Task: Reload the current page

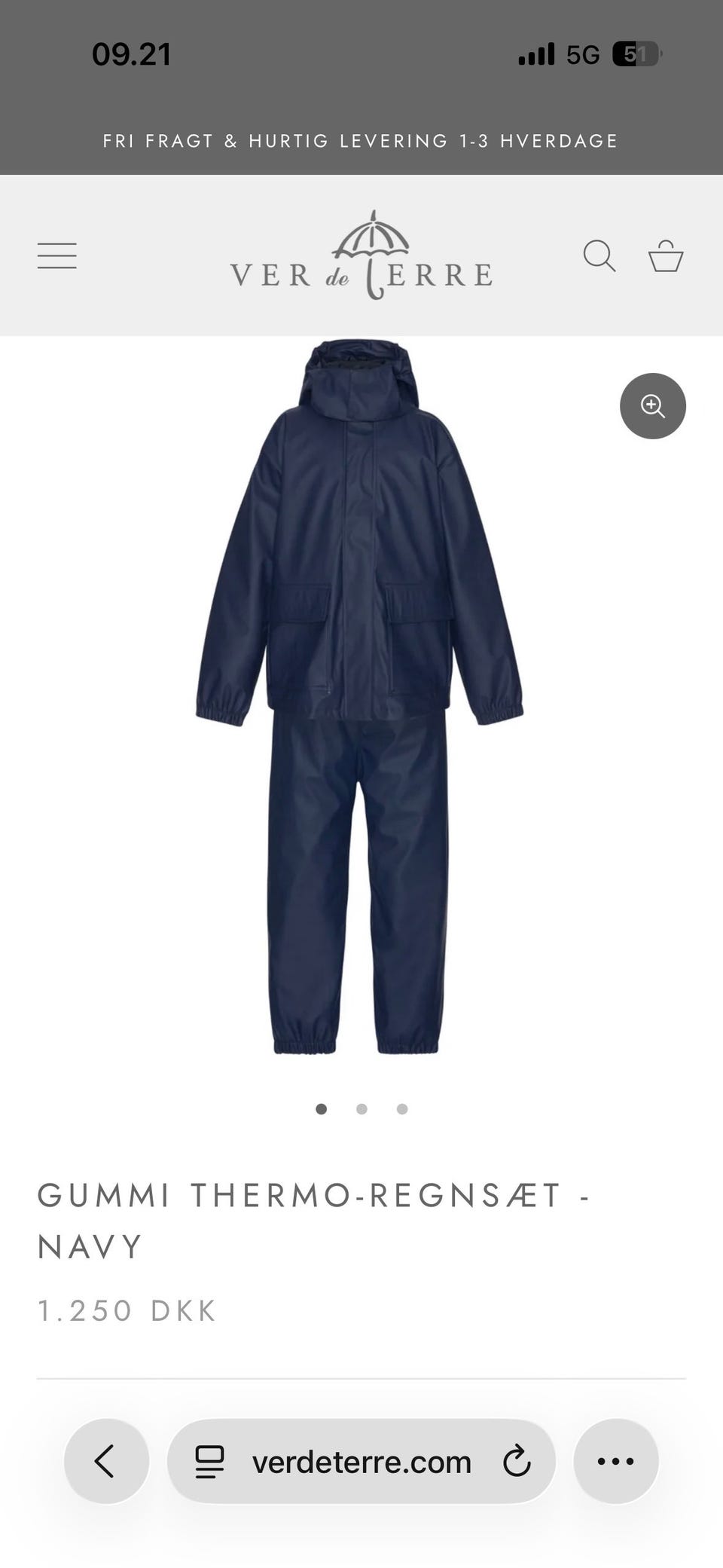Action: pyautogui.click(x=517, y=1462)
